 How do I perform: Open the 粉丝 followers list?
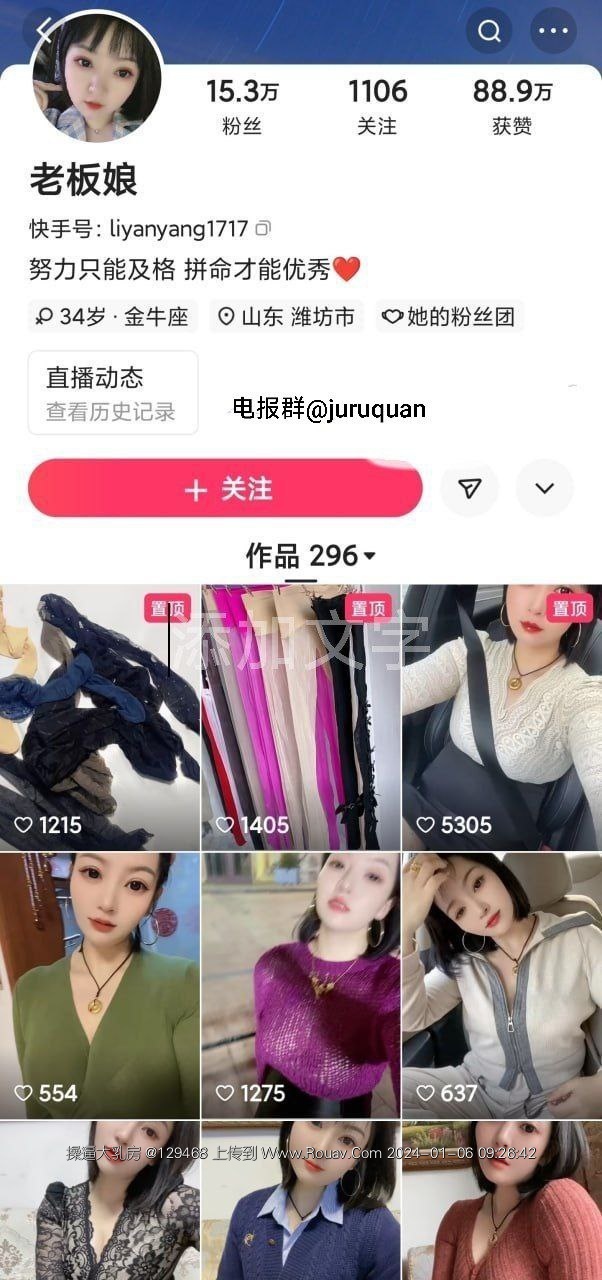(x=242, y=107)
